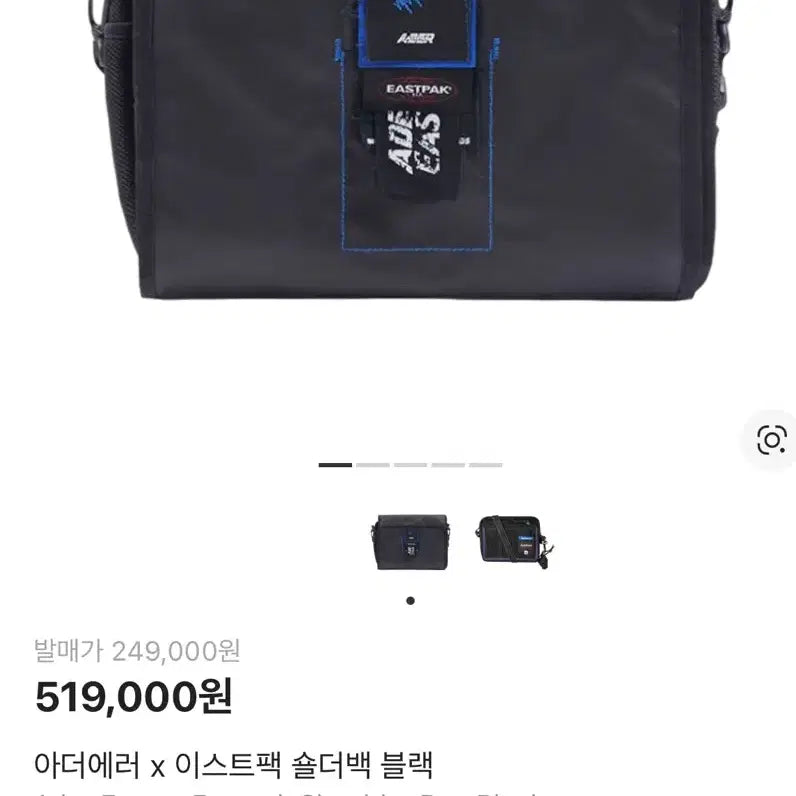Select the front-view bag thumbnail
Viewport: 796px width, 796px height.
tap(412, 541)
